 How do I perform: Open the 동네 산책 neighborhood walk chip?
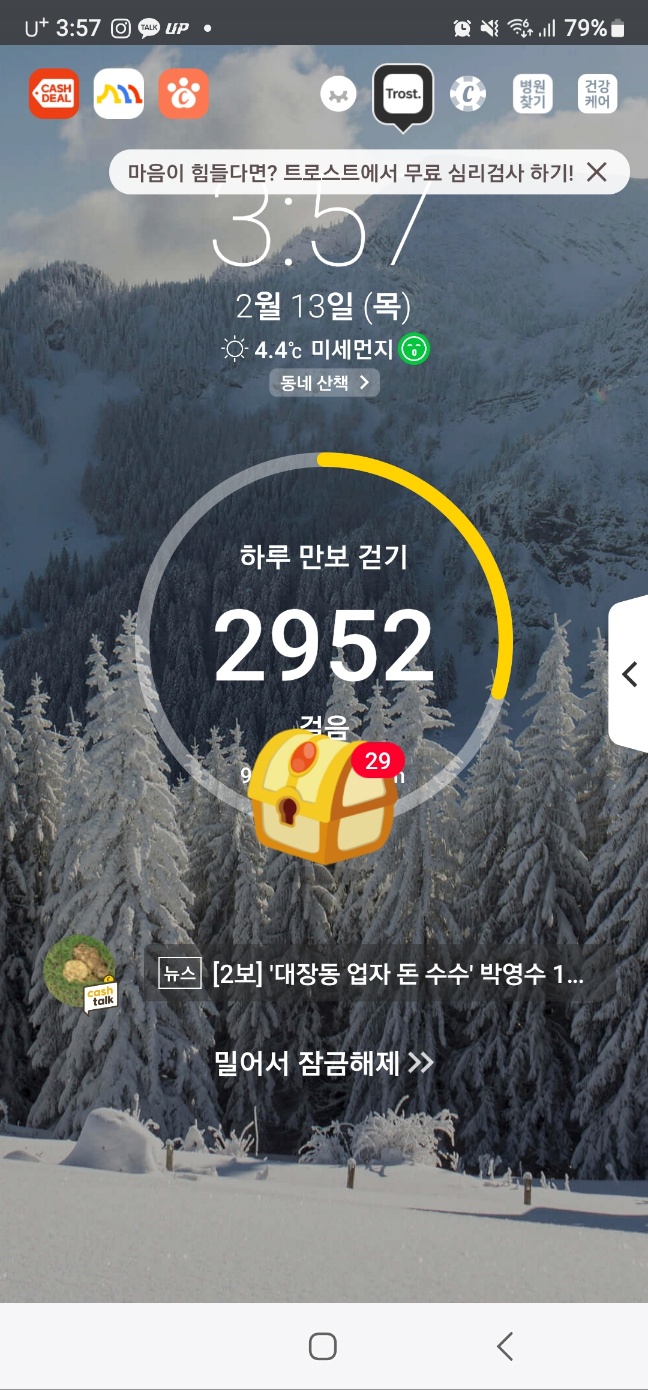324,382
